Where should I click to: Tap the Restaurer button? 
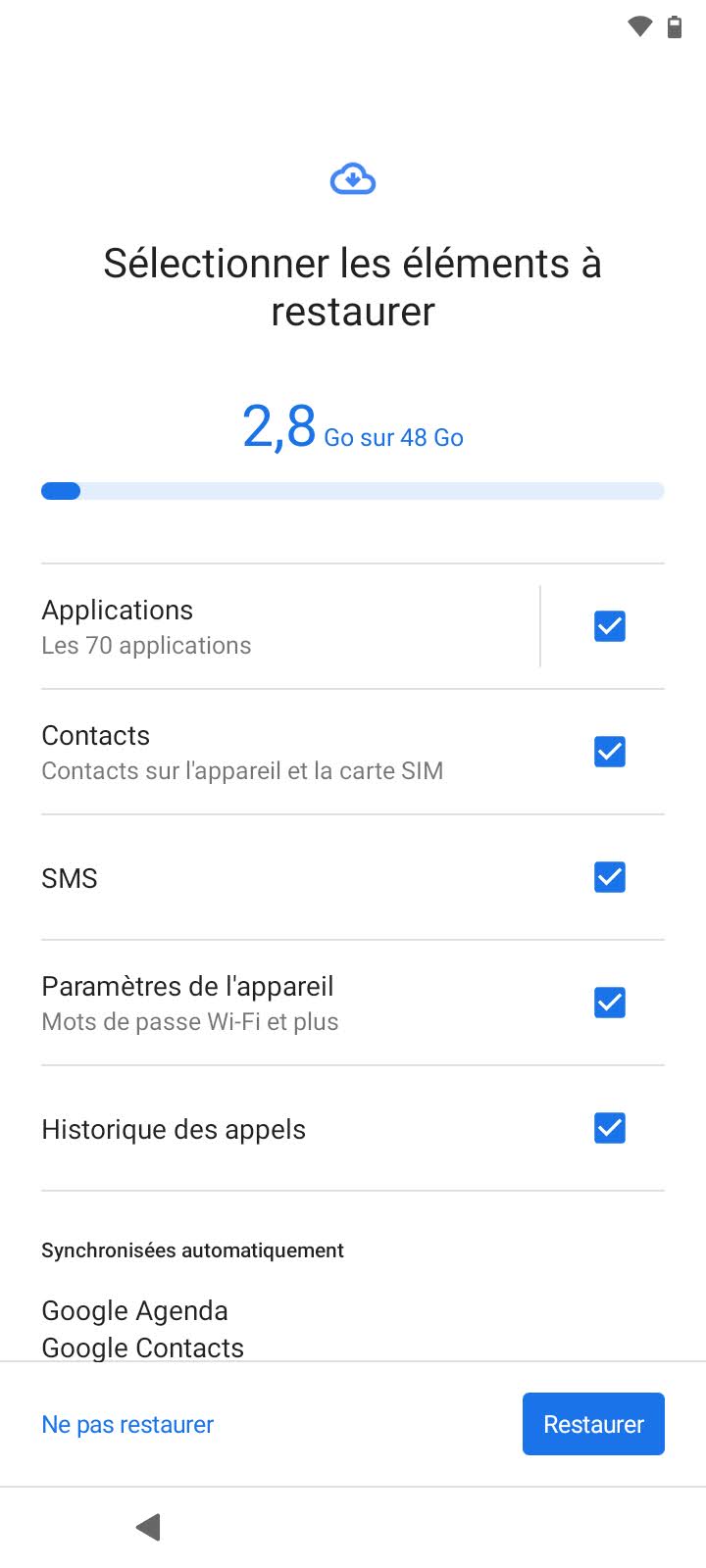pos(593,1424)
